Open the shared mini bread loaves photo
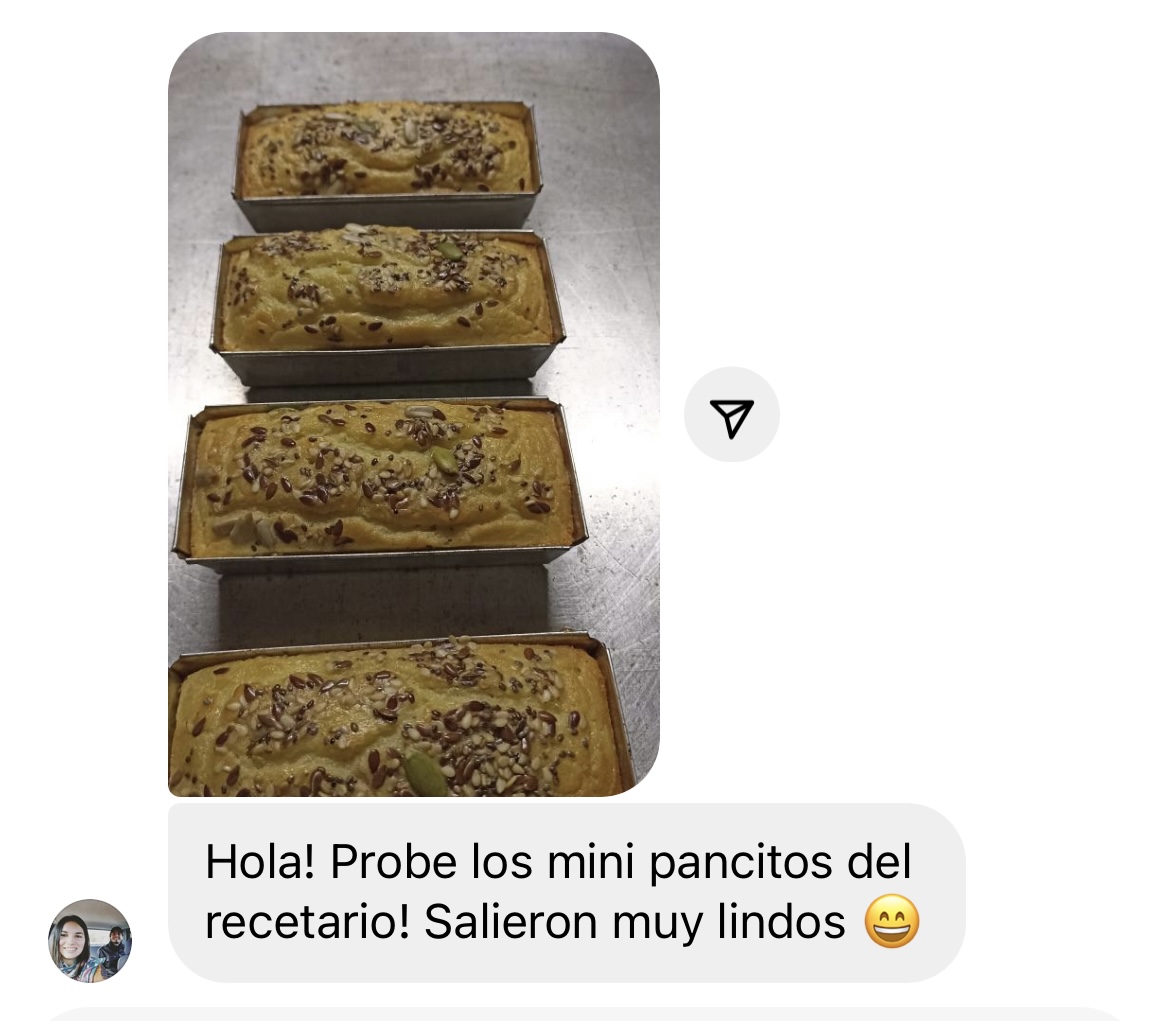This screenshot has height=1021, width=1170. click(x=413, y=414)
